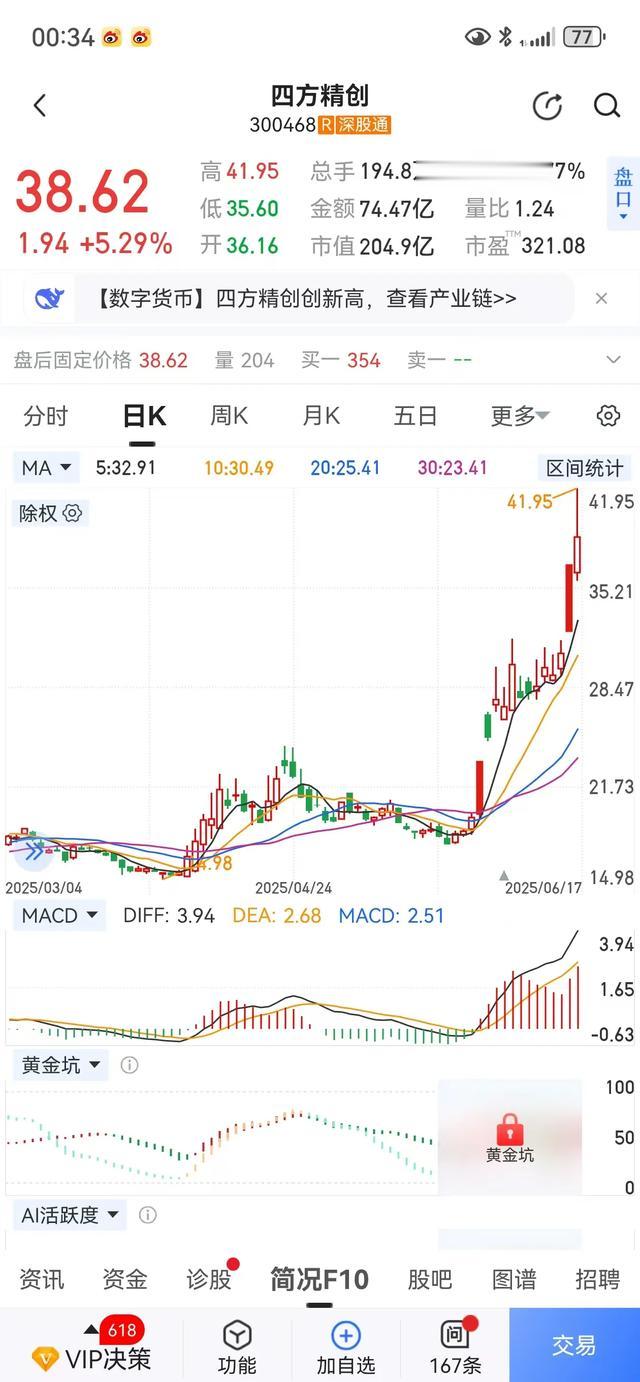Tap the 除权 adjustment setting
This screenshot has width=640, height=1382.
51,514
